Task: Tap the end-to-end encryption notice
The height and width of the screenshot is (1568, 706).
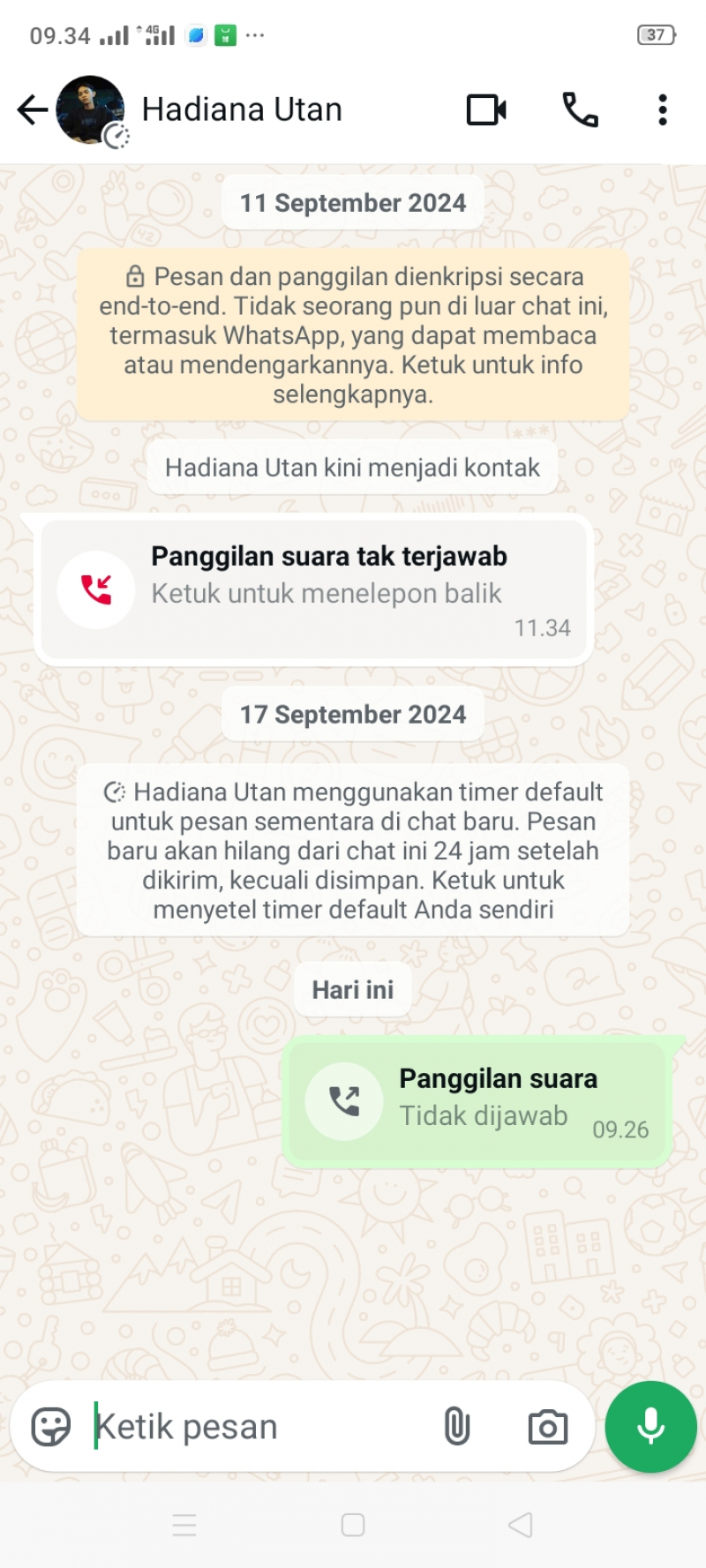Action: point(353,335)
